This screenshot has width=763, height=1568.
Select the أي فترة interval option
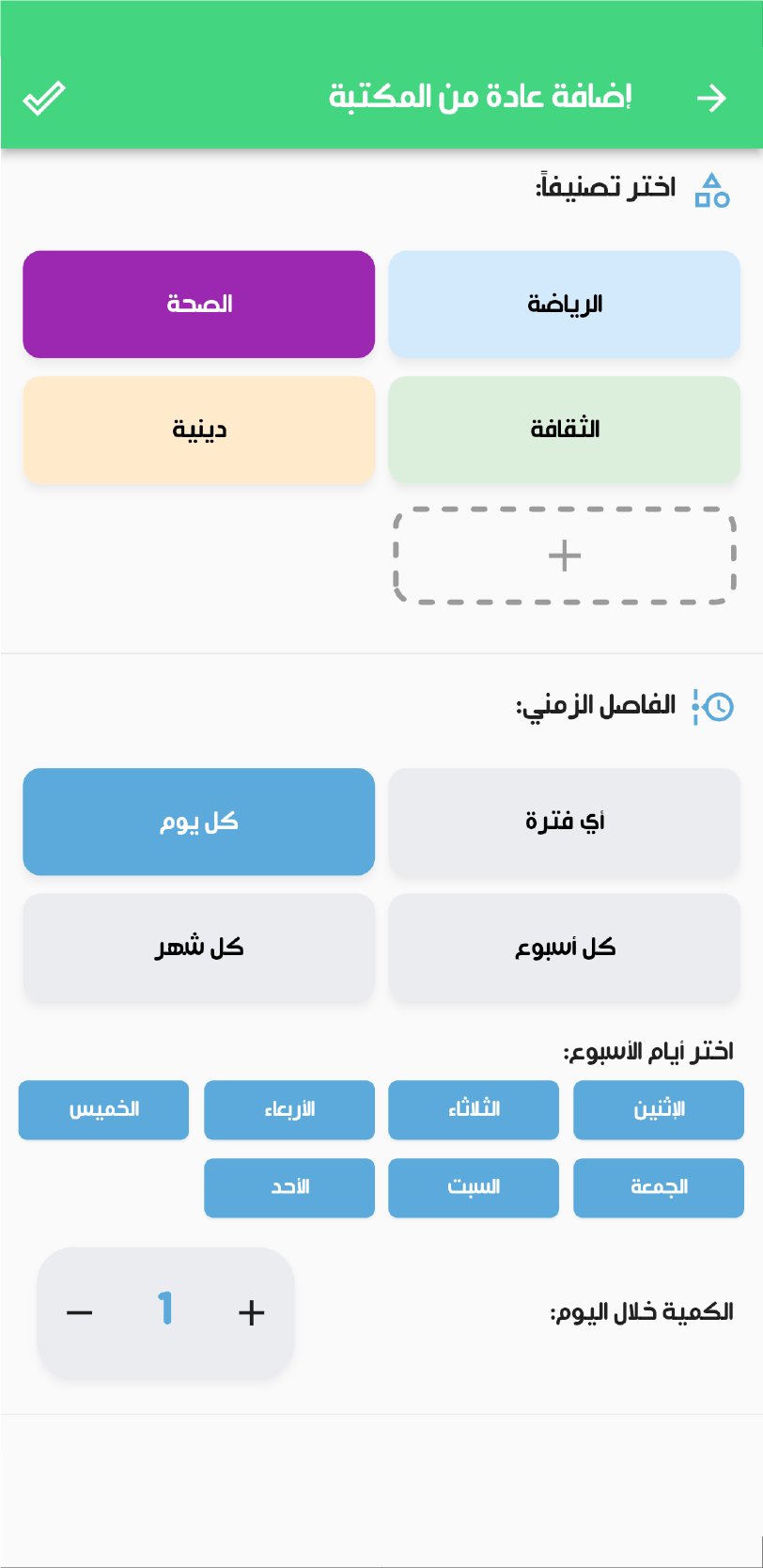pyautogui.click(x=564, y=821)
